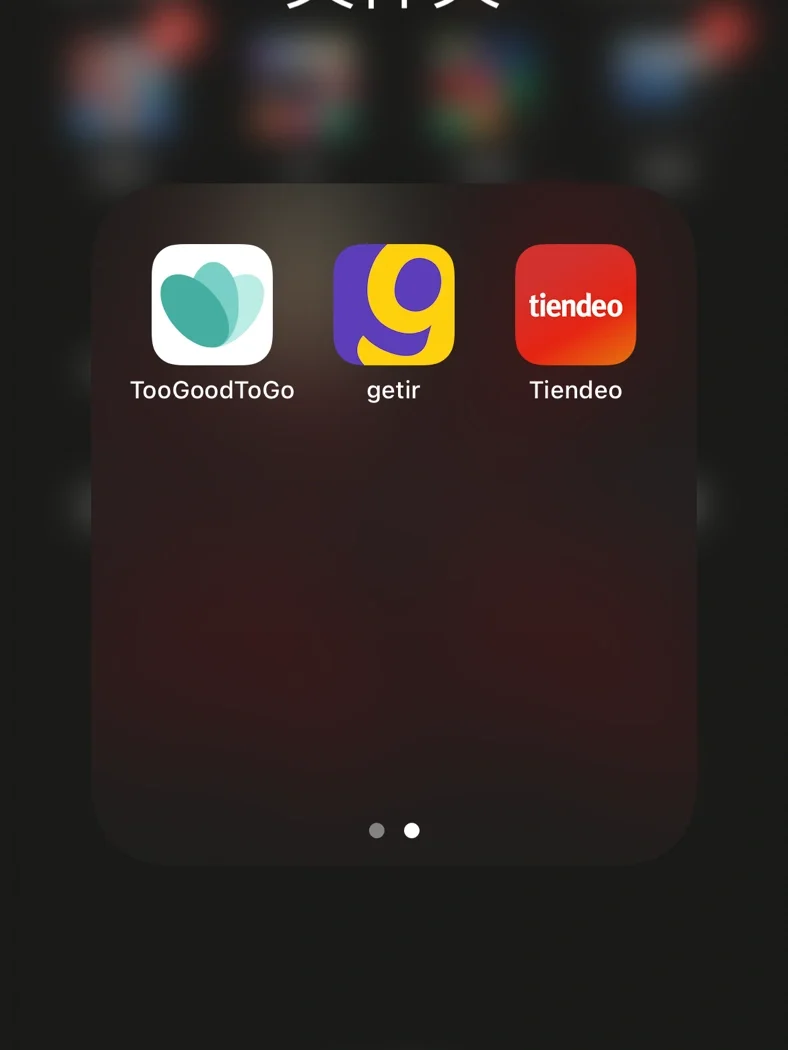This screenshot has width=788, height=1050.
Task: Open the TooGoodToGo app
Action: pos(212,305)
